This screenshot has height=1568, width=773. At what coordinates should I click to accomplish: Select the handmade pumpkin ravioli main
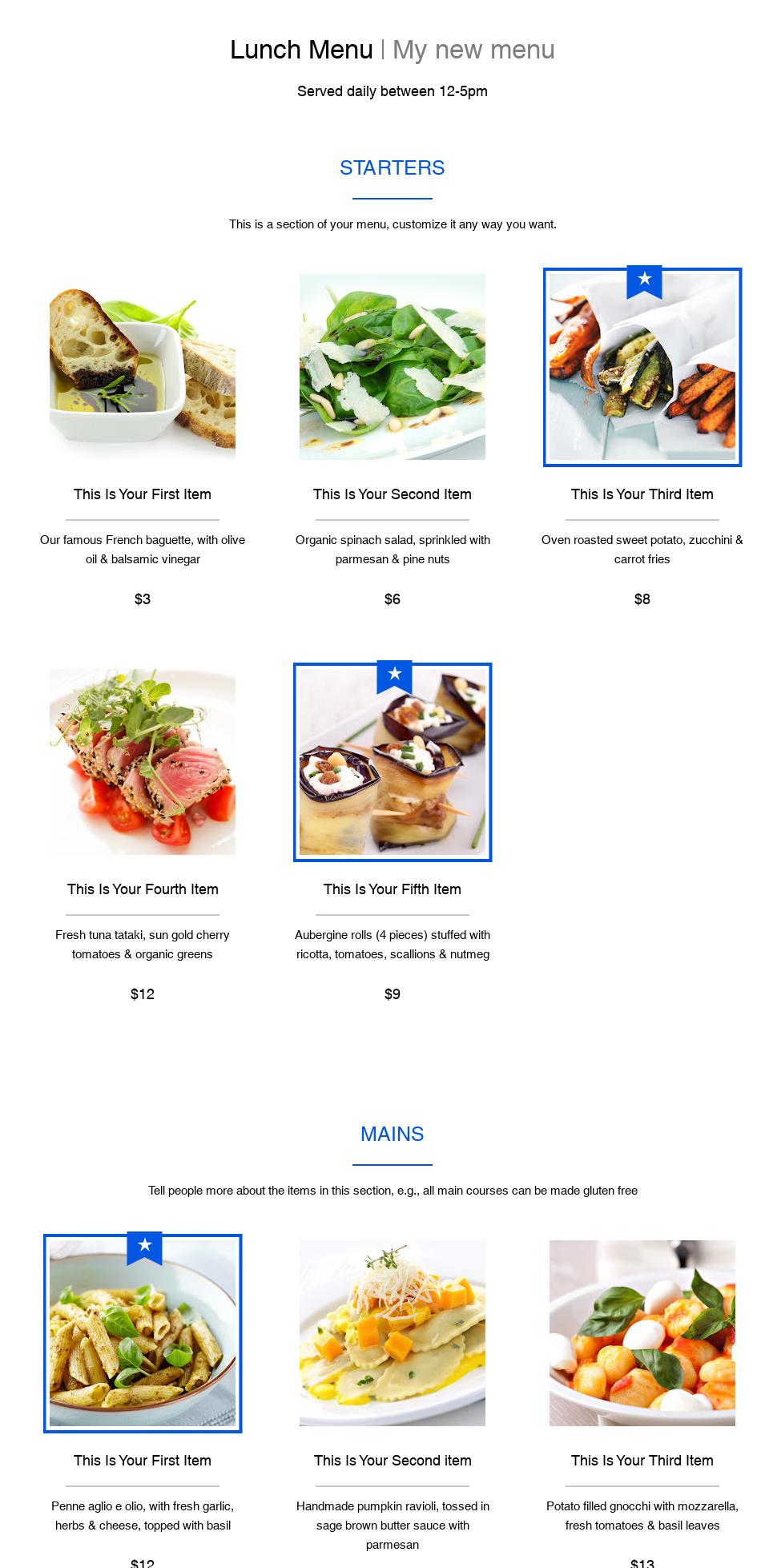[x=393, y=1333]
